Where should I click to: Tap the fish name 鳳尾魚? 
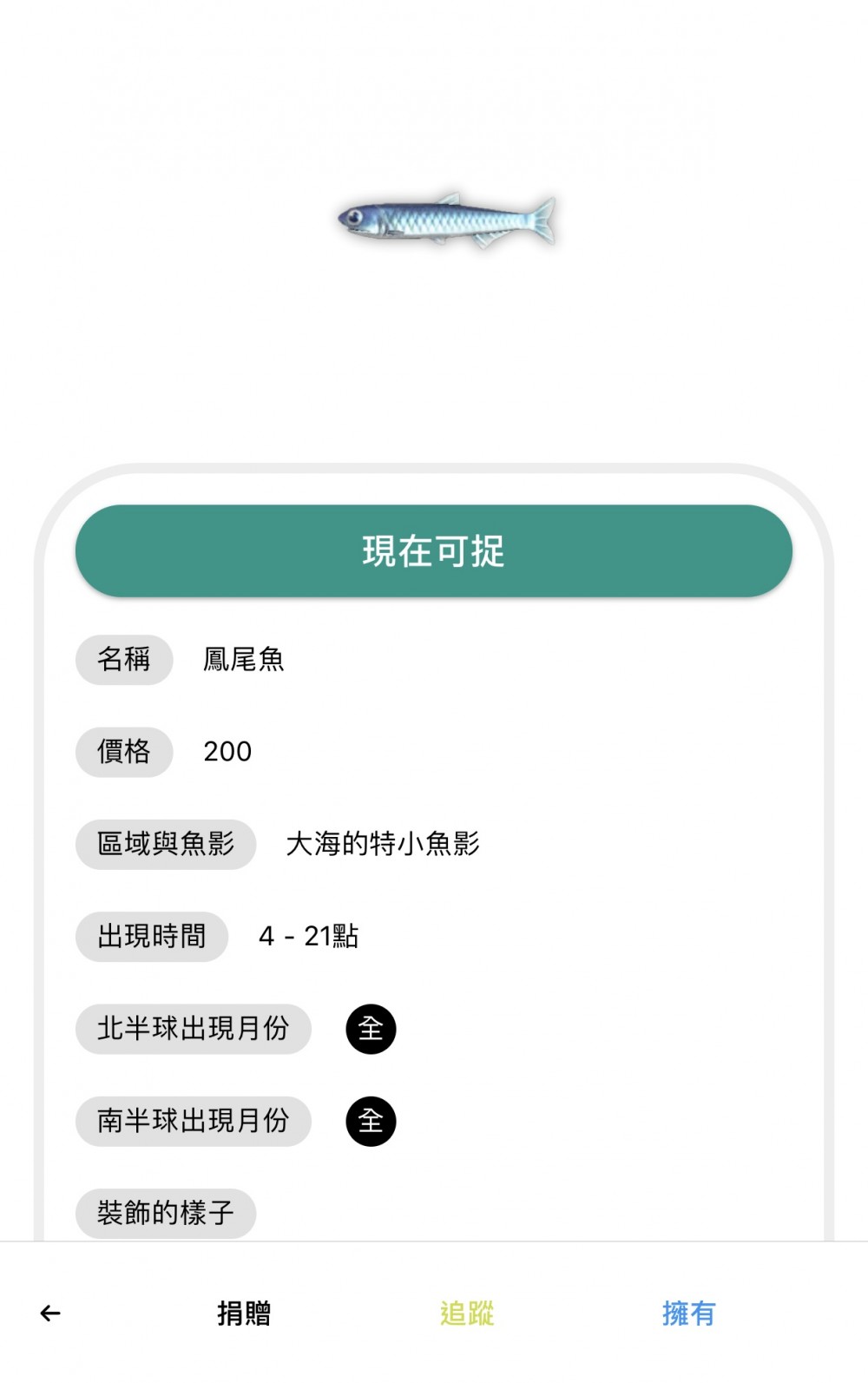247,660
